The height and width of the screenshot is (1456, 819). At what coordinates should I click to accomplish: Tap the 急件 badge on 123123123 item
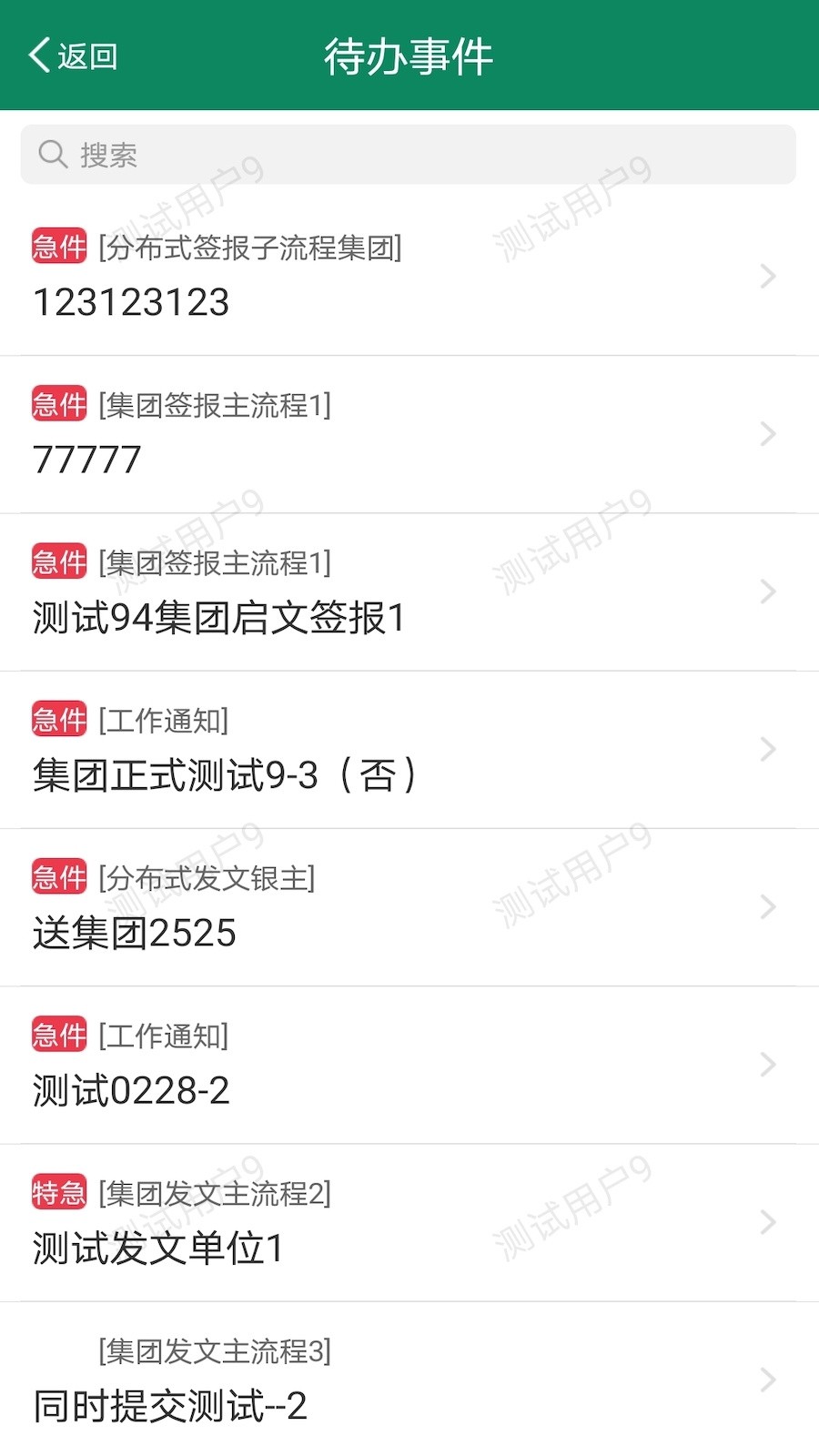tap(57, 246)
